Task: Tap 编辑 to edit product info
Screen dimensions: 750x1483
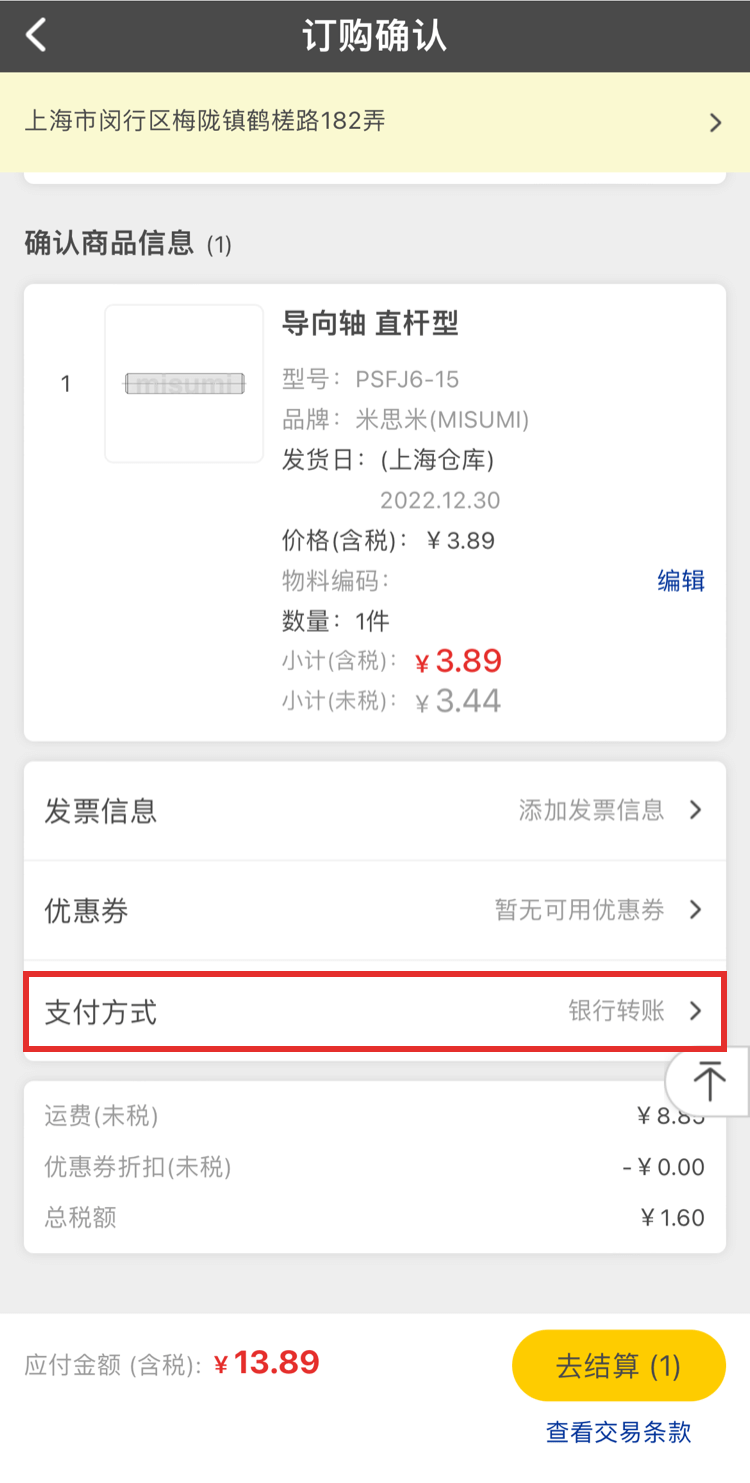Action: click(681, 581)
